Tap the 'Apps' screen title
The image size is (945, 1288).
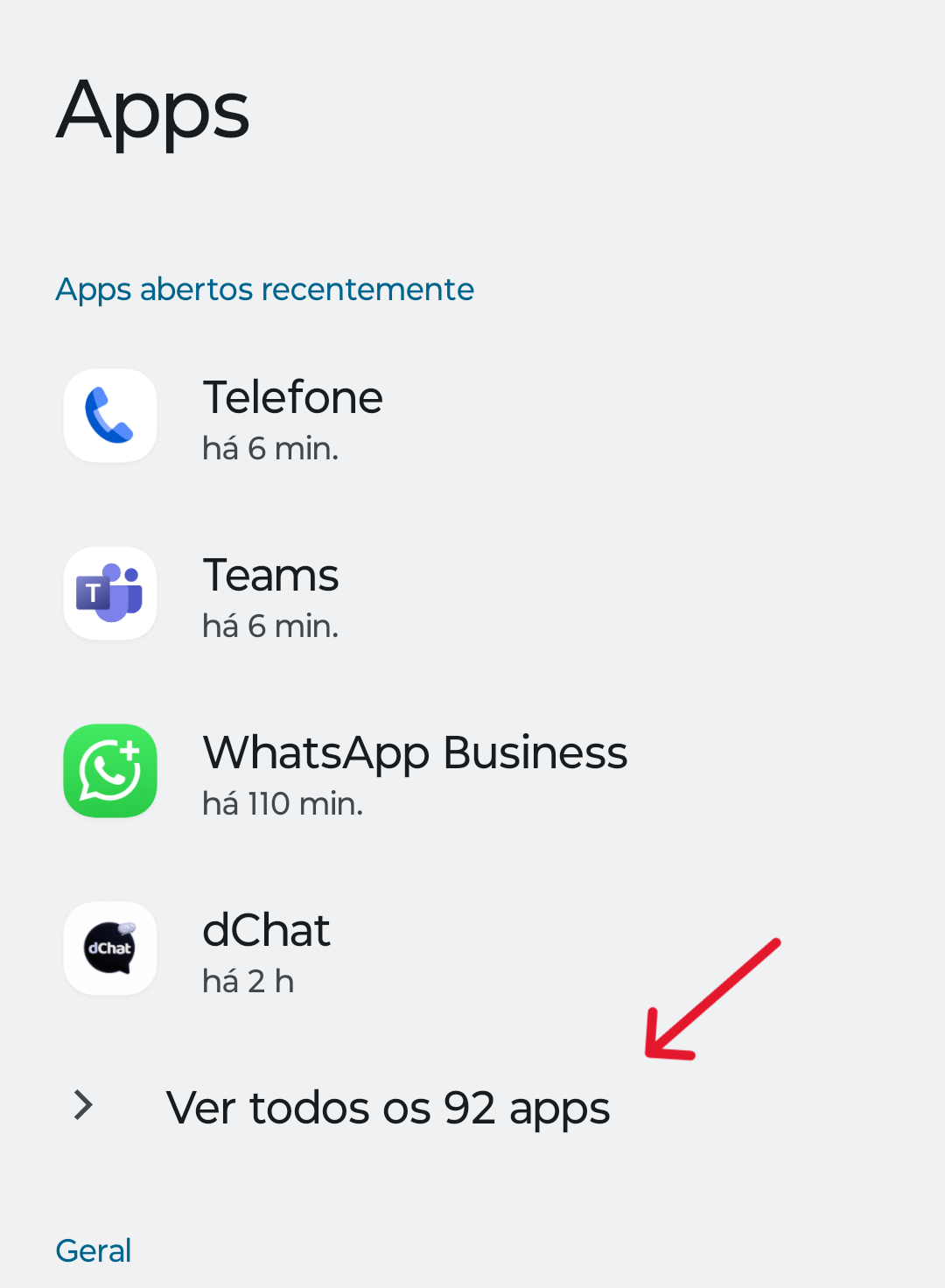[152, 112]
